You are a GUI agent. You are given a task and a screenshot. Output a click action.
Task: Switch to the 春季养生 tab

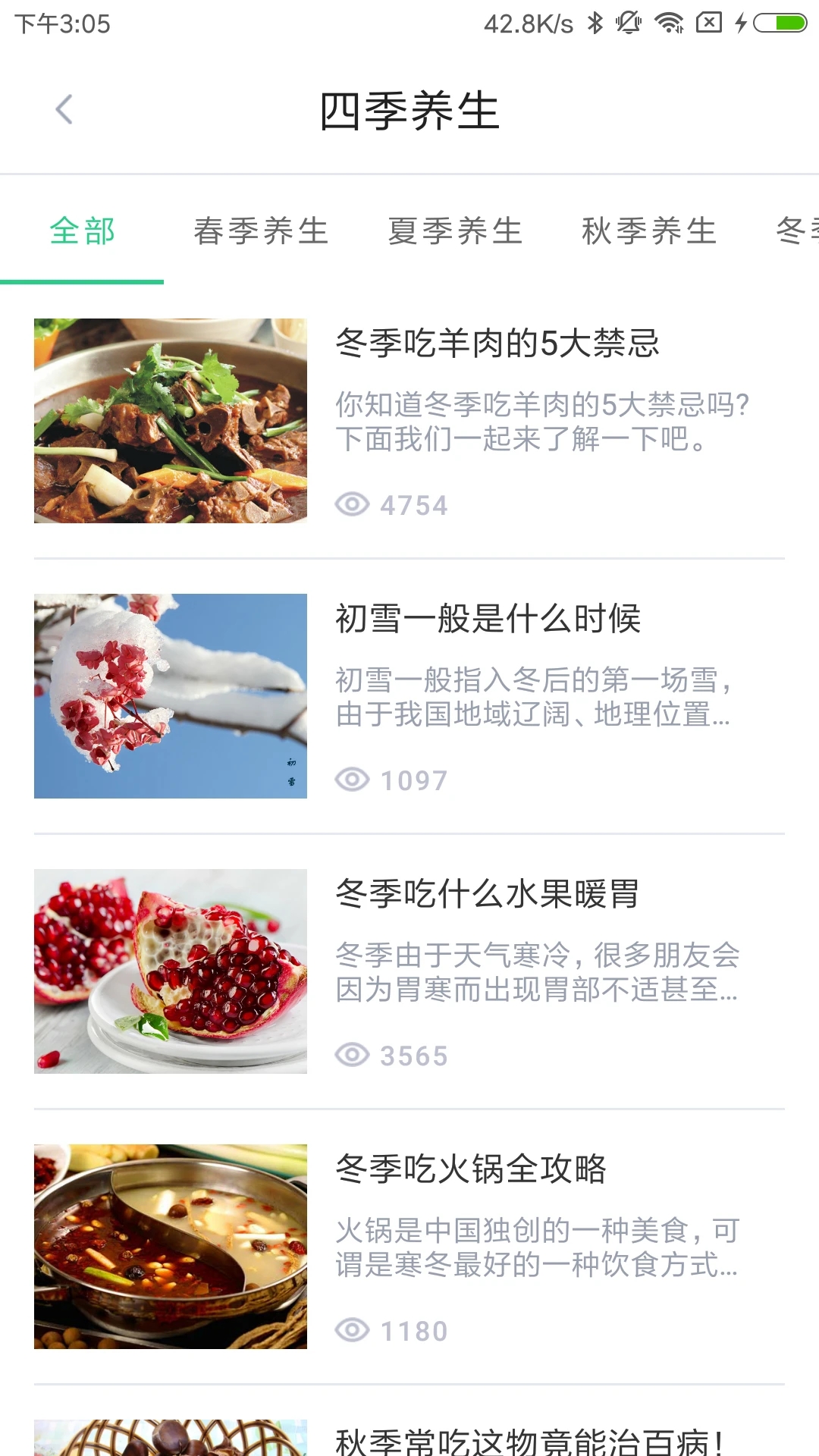click(x=261, y=231)
